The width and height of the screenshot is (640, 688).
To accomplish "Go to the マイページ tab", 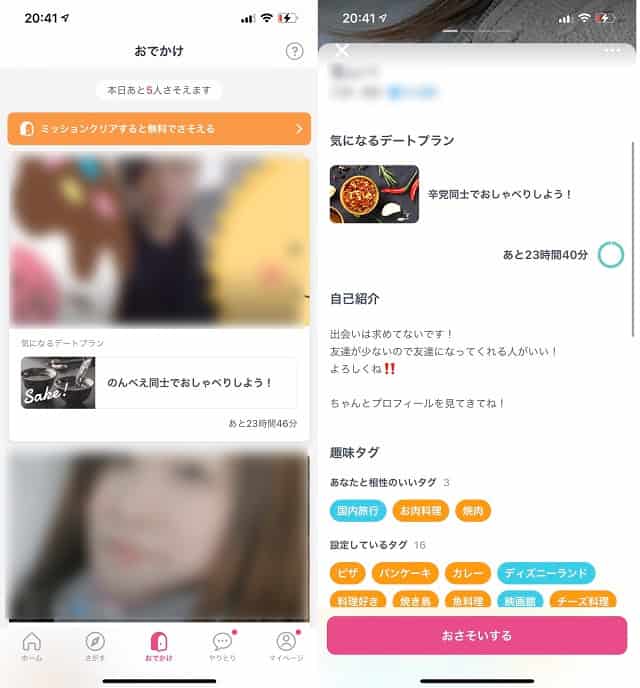I will pos(286,647).
